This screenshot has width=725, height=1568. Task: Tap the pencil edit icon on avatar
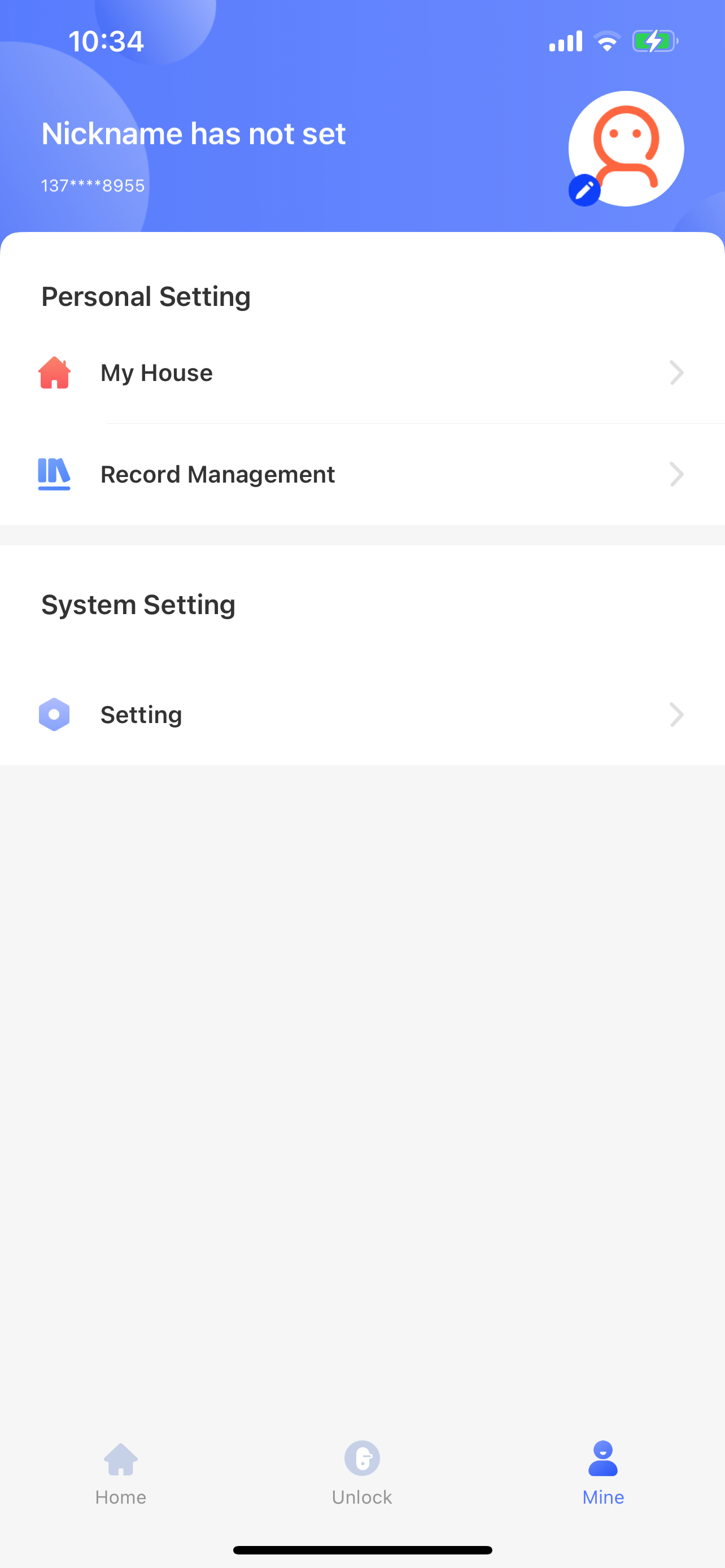click(584, 191)
